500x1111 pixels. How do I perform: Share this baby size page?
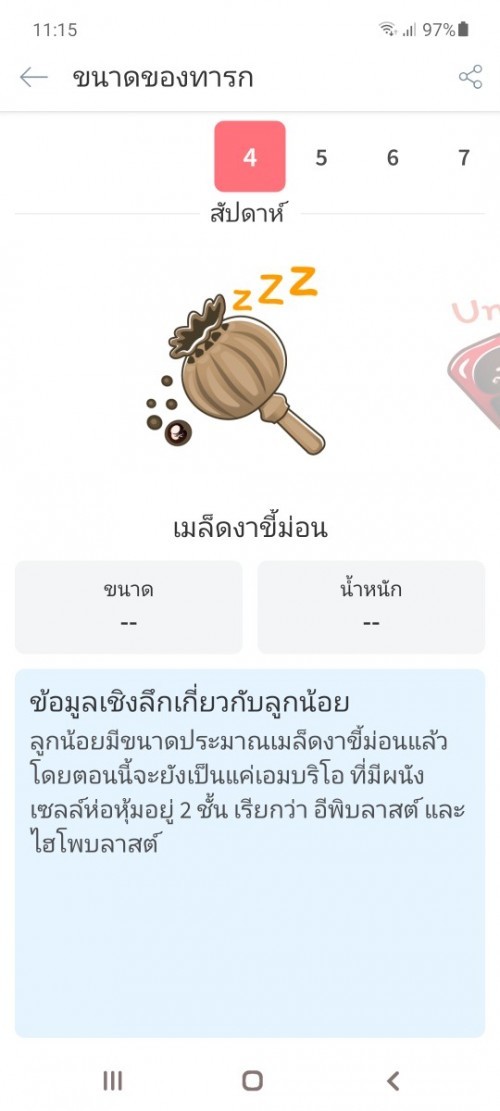click(x=470, y=77)
